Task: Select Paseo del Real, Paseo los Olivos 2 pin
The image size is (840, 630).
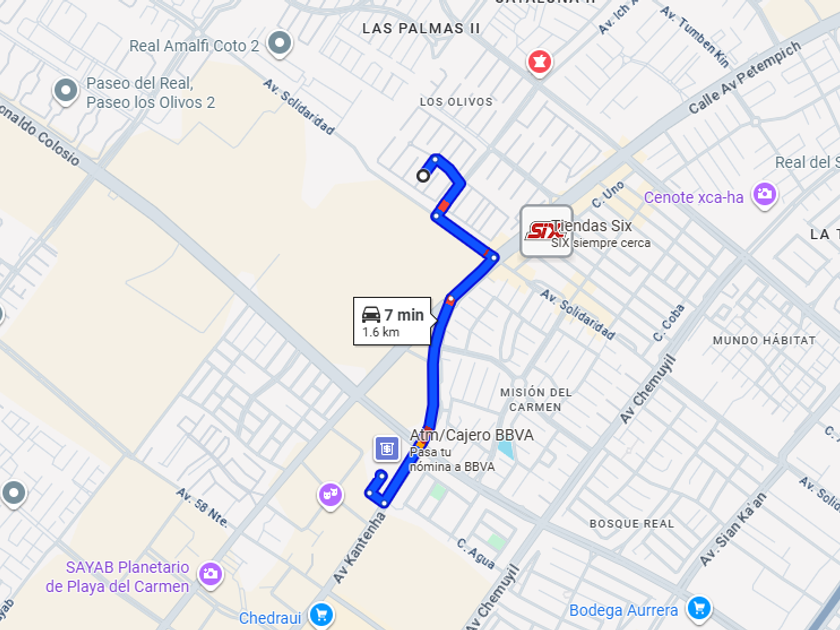Action: pyautogui.click(x=66, y=92)
